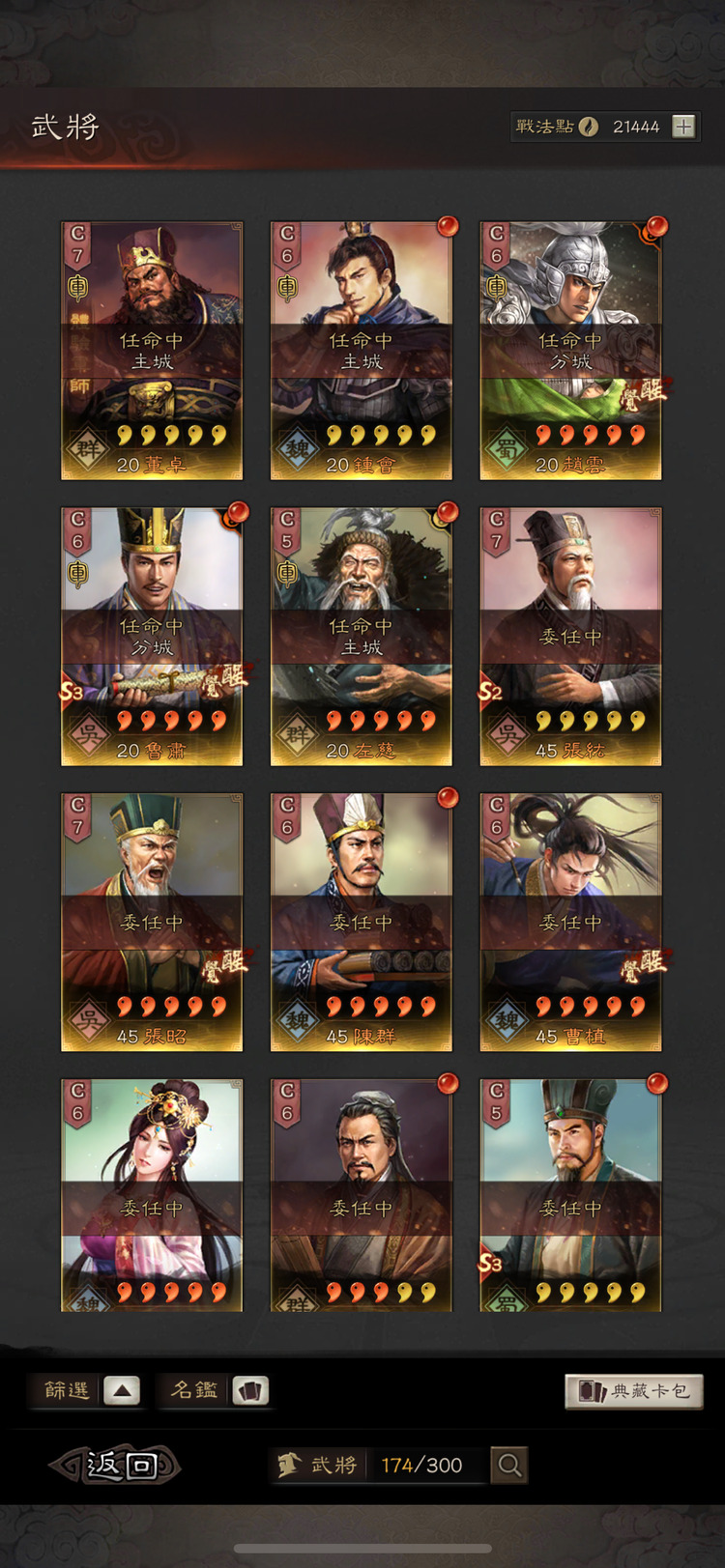Viewport: 725px width, 1568px height.
Task: Select the 趙雲 general card
Action: [570, 351]
